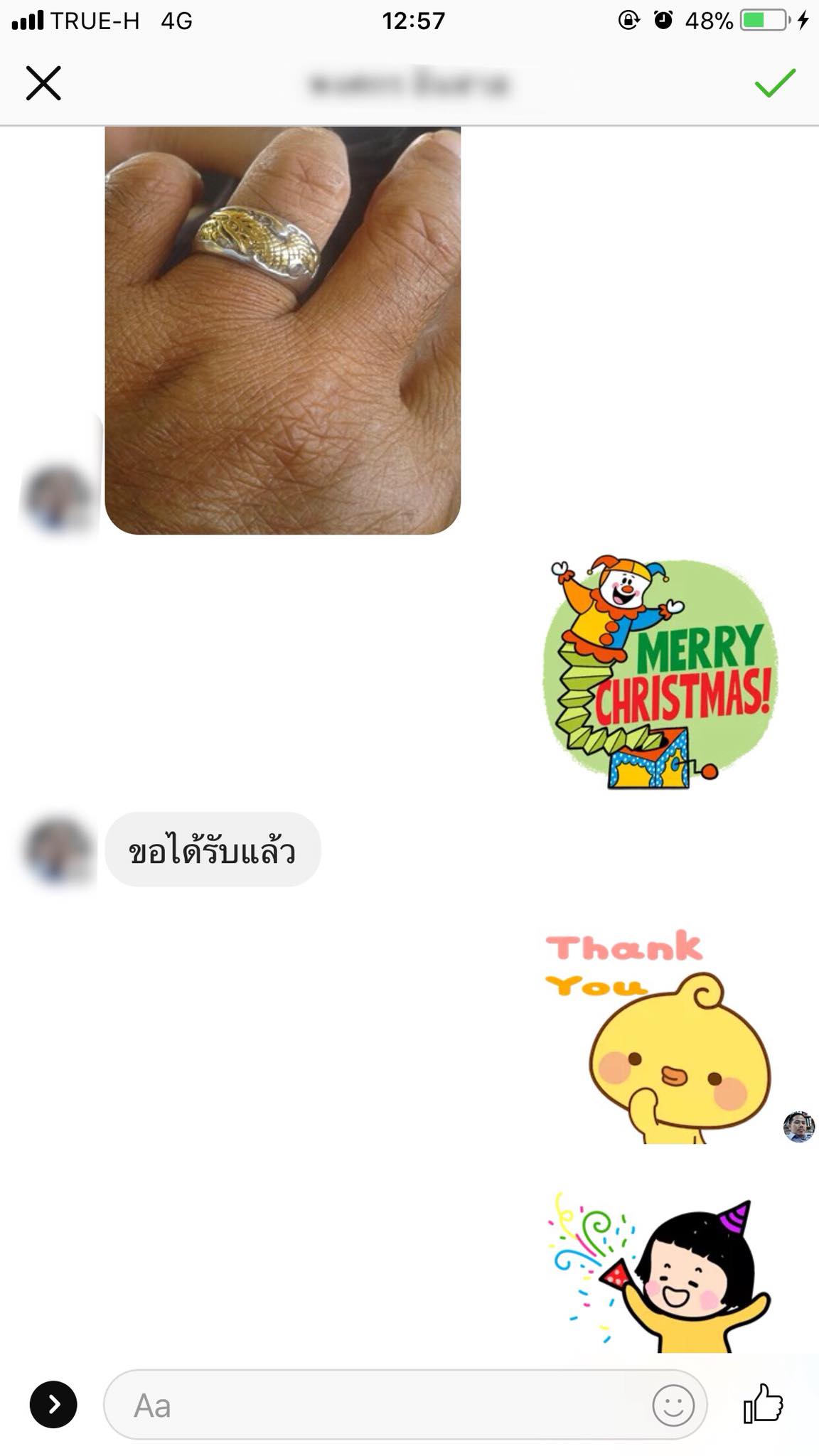Expand more options with the arrow button
Screen dimensions: 819x1456
53,1404
